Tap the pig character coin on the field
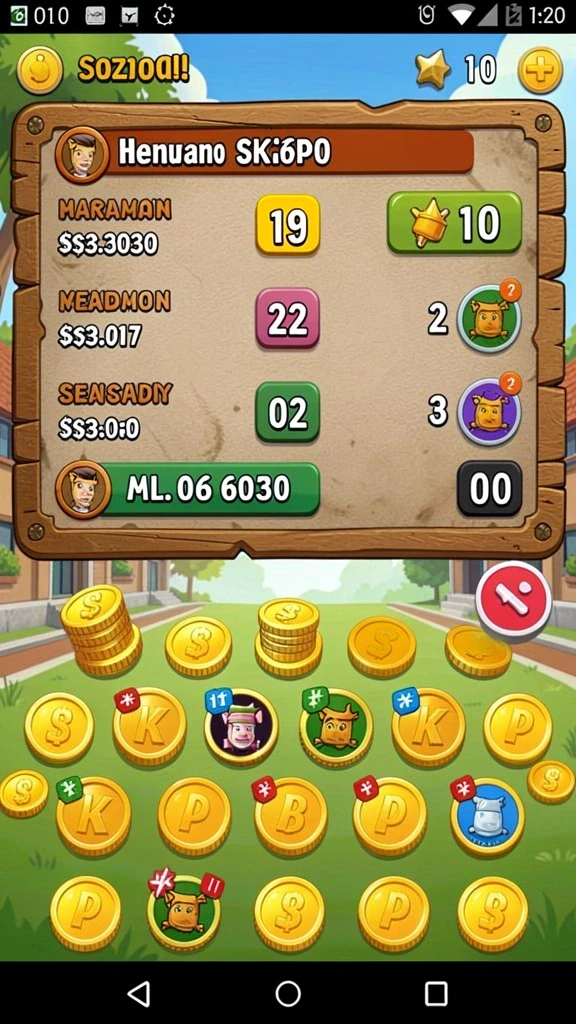This screenshot has height=1024, width=576. [x=241, y=727]
